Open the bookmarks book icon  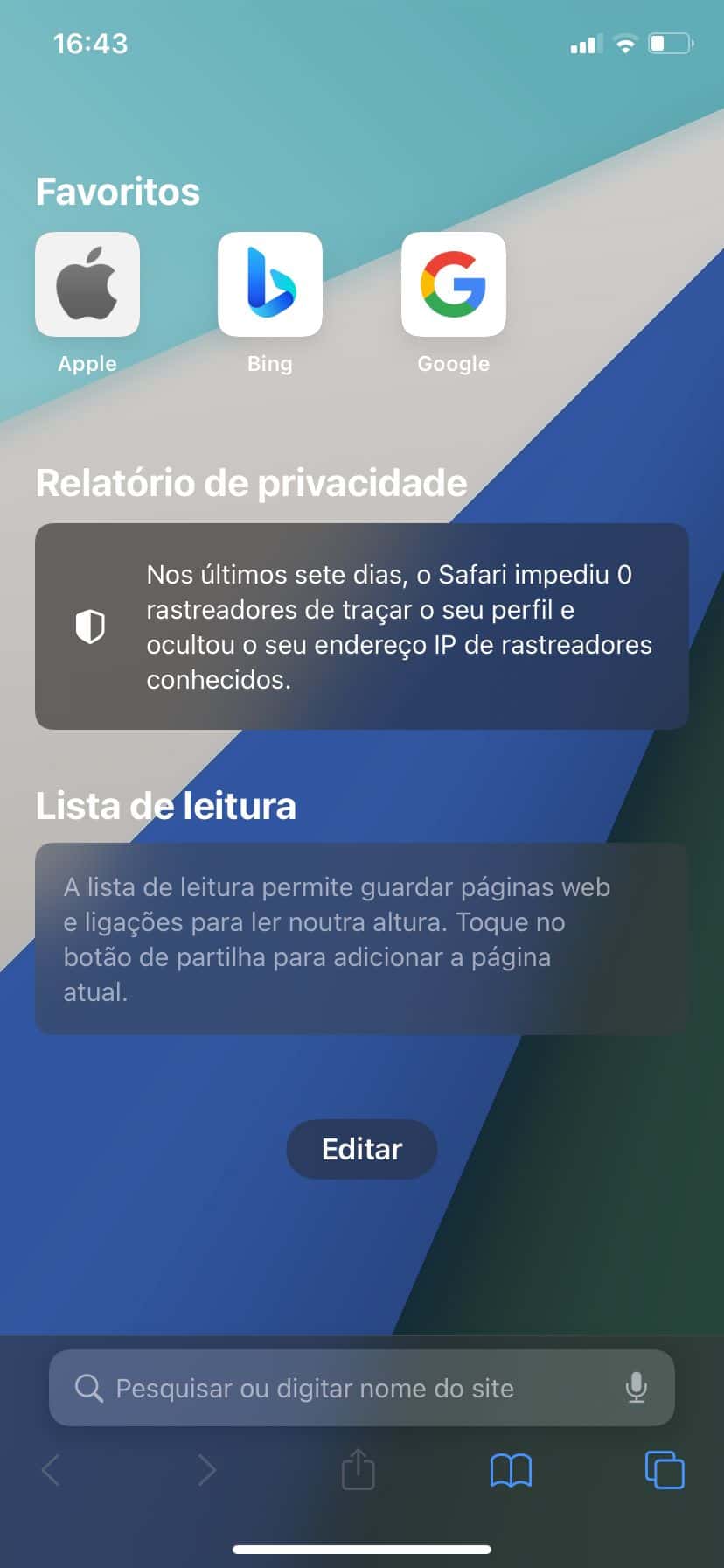point(512,1470)
